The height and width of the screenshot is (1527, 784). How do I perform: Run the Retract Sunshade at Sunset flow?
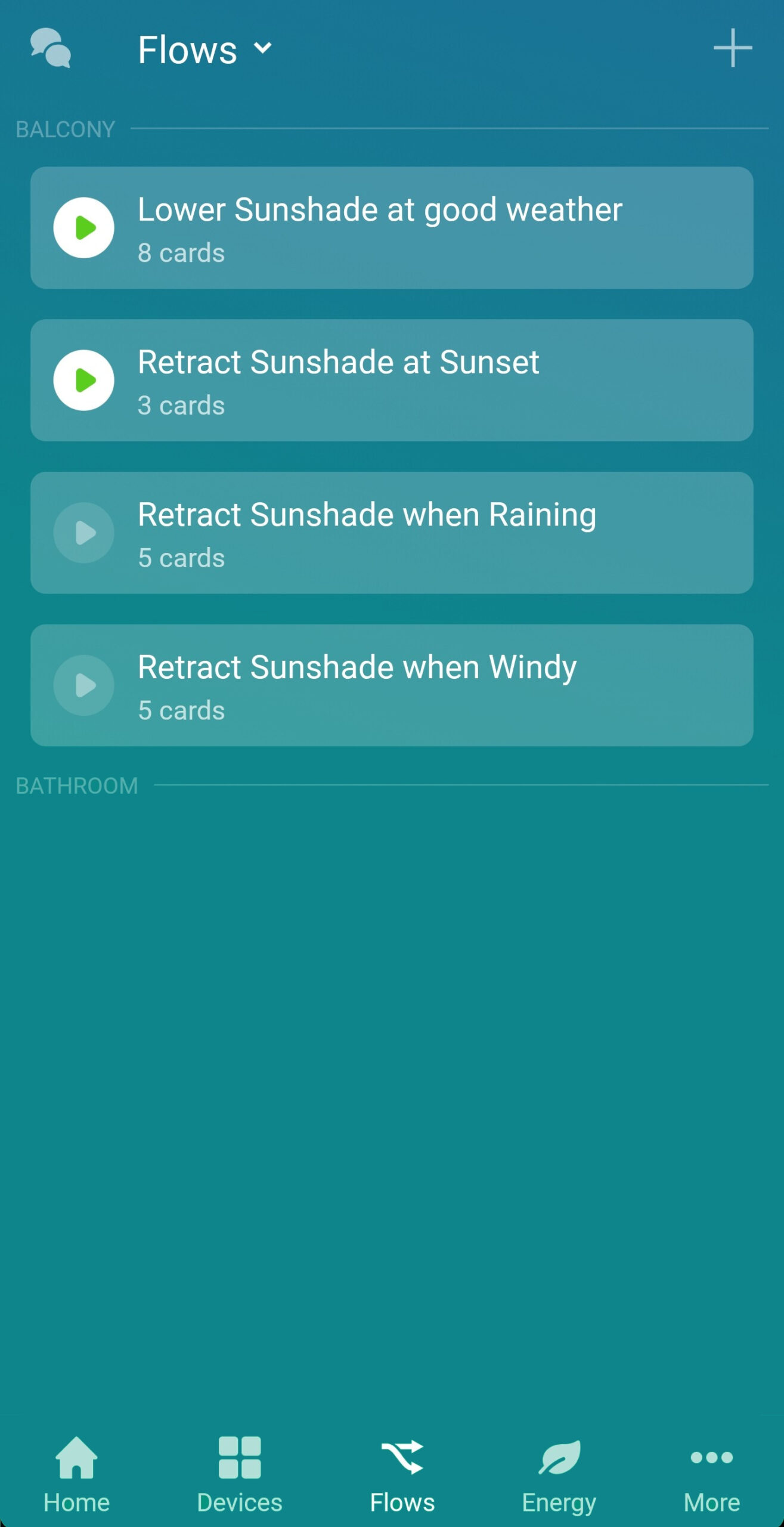click(84, 381)
